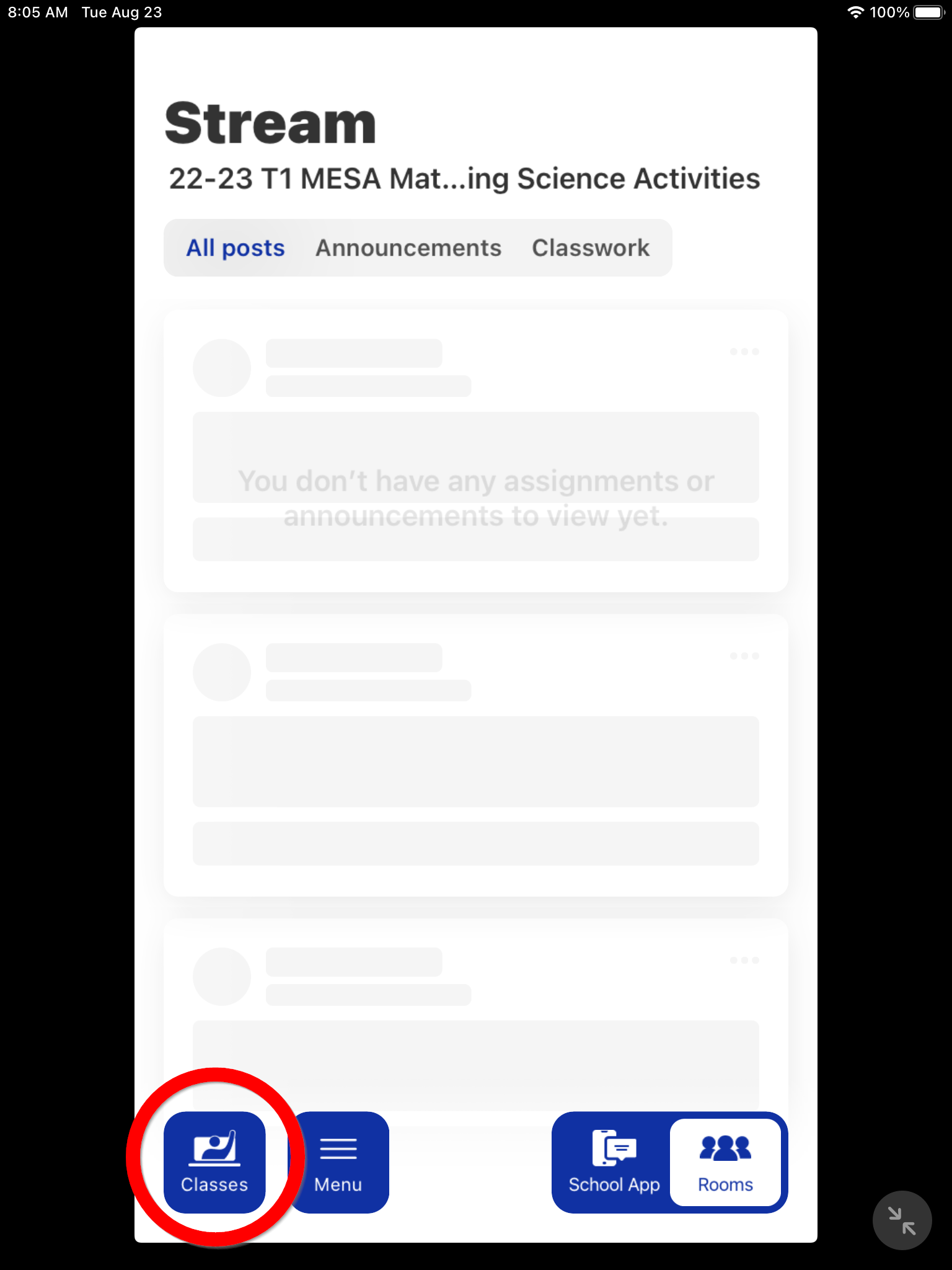
Task: Show All posts in Stream
Action: tap(236, 248)
